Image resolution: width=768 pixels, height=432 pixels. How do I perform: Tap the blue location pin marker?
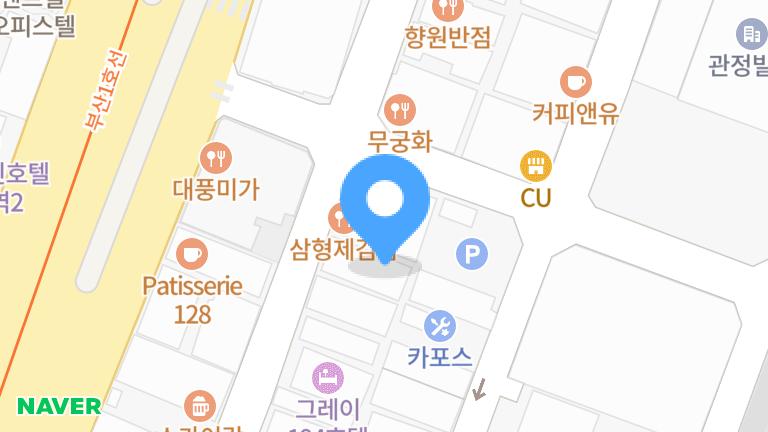(x=385, y=202)
